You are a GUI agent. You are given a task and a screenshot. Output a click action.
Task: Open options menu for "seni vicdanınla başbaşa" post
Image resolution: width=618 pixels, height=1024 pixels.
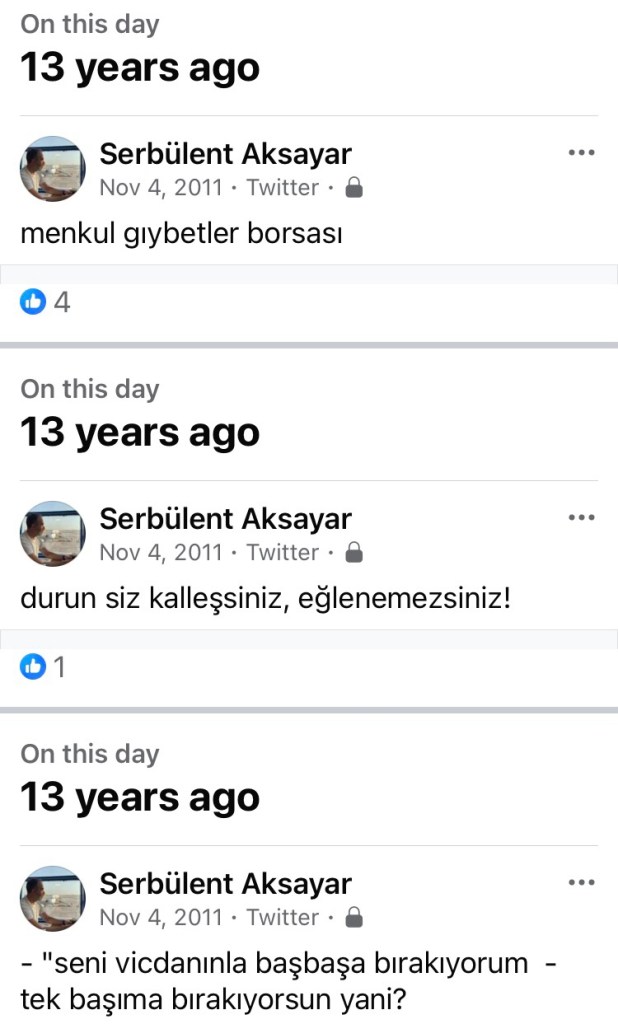coord(581,883)
